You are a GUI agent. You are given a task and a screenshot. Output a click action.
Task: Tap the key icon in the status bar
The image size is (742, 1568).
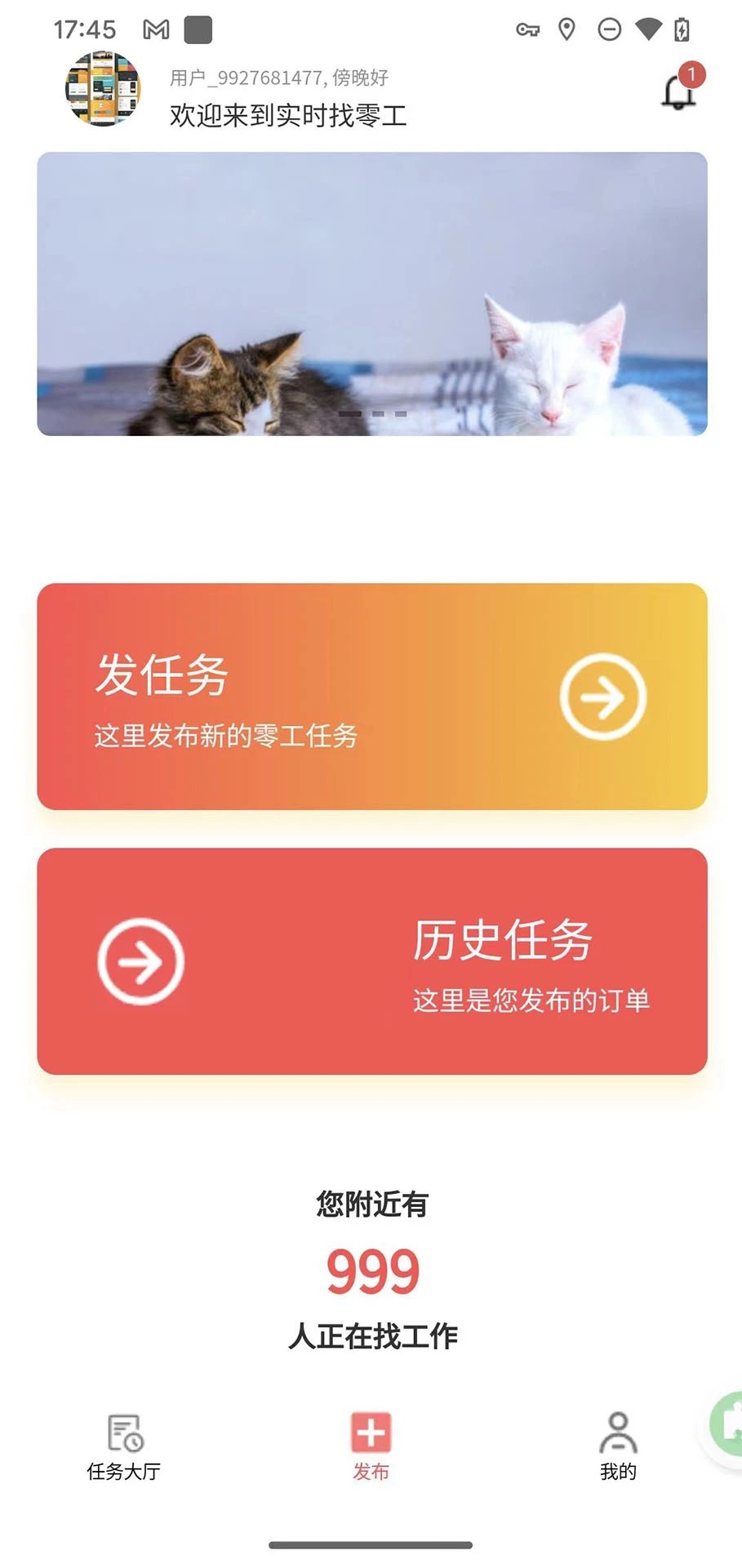[x=527, y=29]
